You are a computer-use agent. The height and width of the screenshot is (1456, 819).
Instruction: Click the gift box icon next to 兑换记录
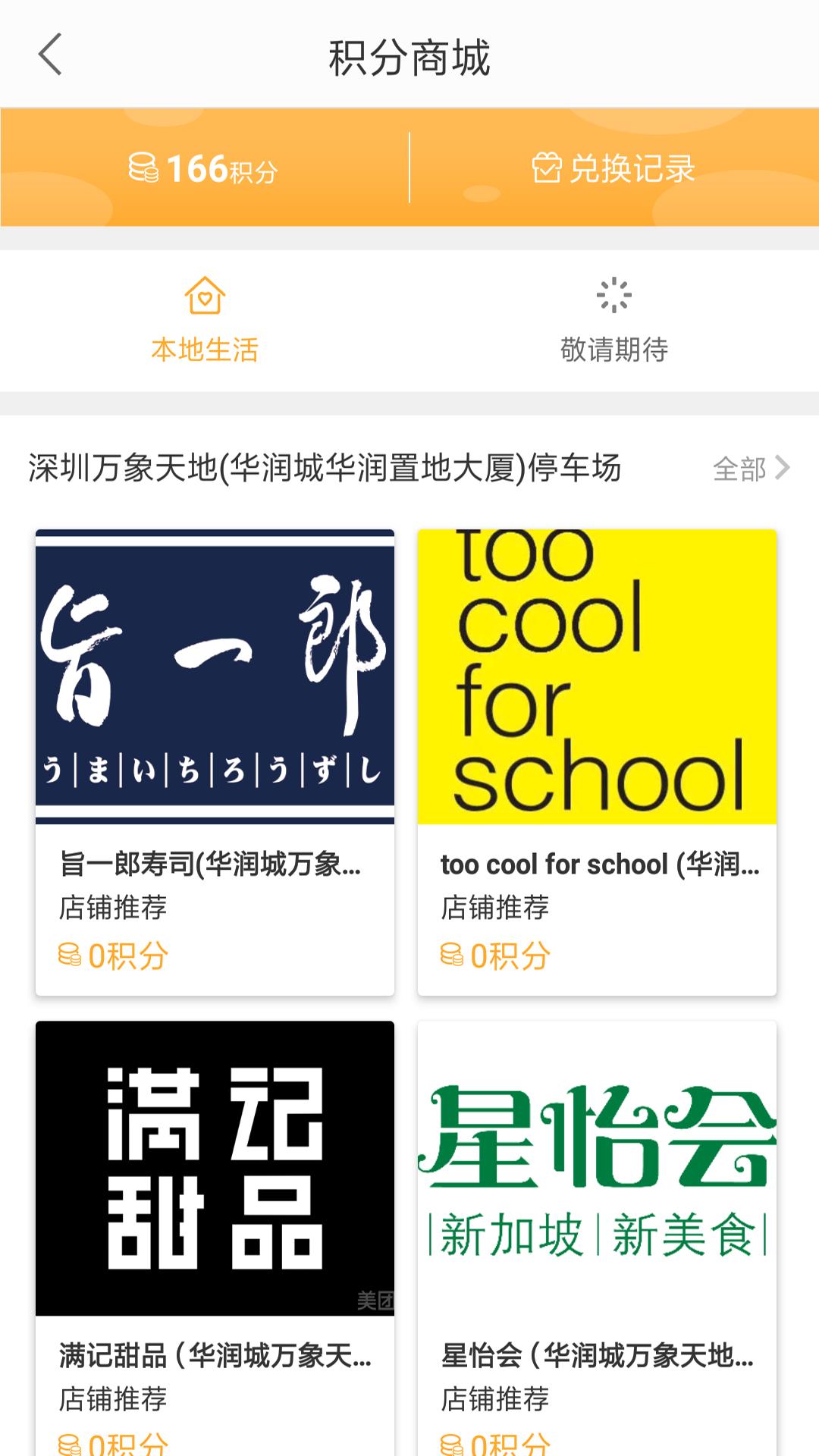tap(549, 168)
